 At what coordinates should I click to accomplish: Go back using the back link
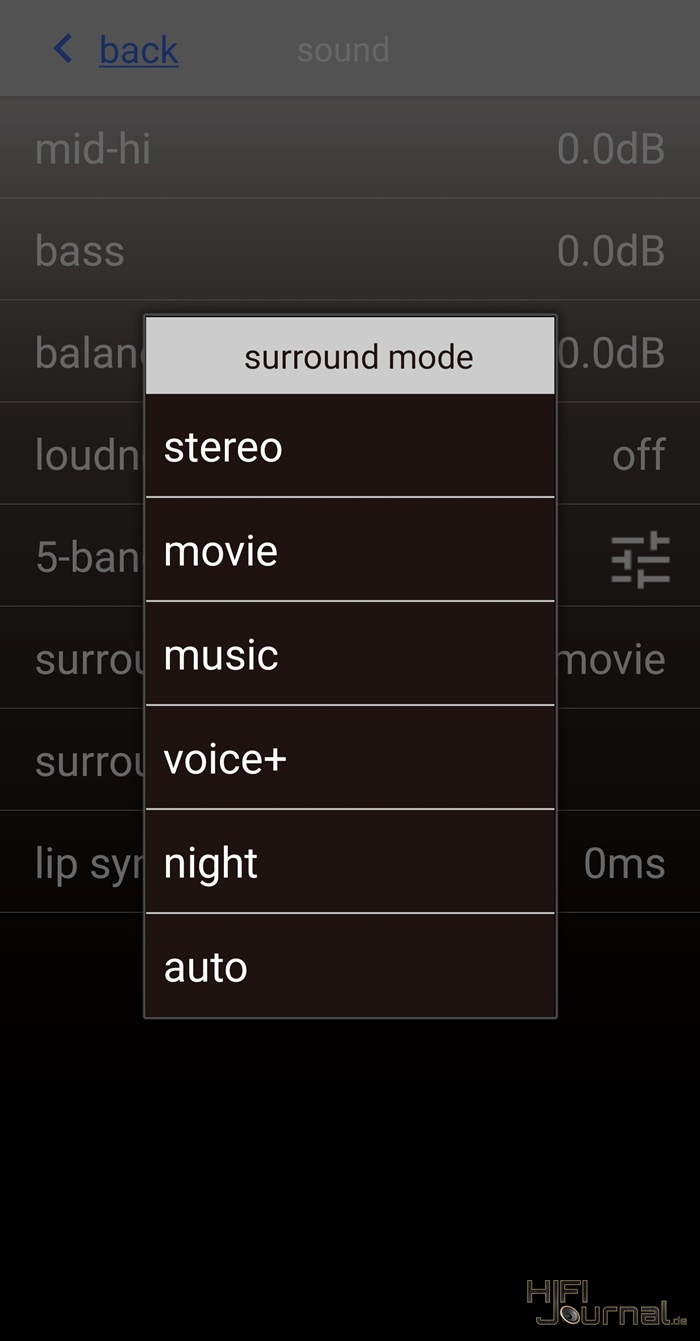click(138, 49)
